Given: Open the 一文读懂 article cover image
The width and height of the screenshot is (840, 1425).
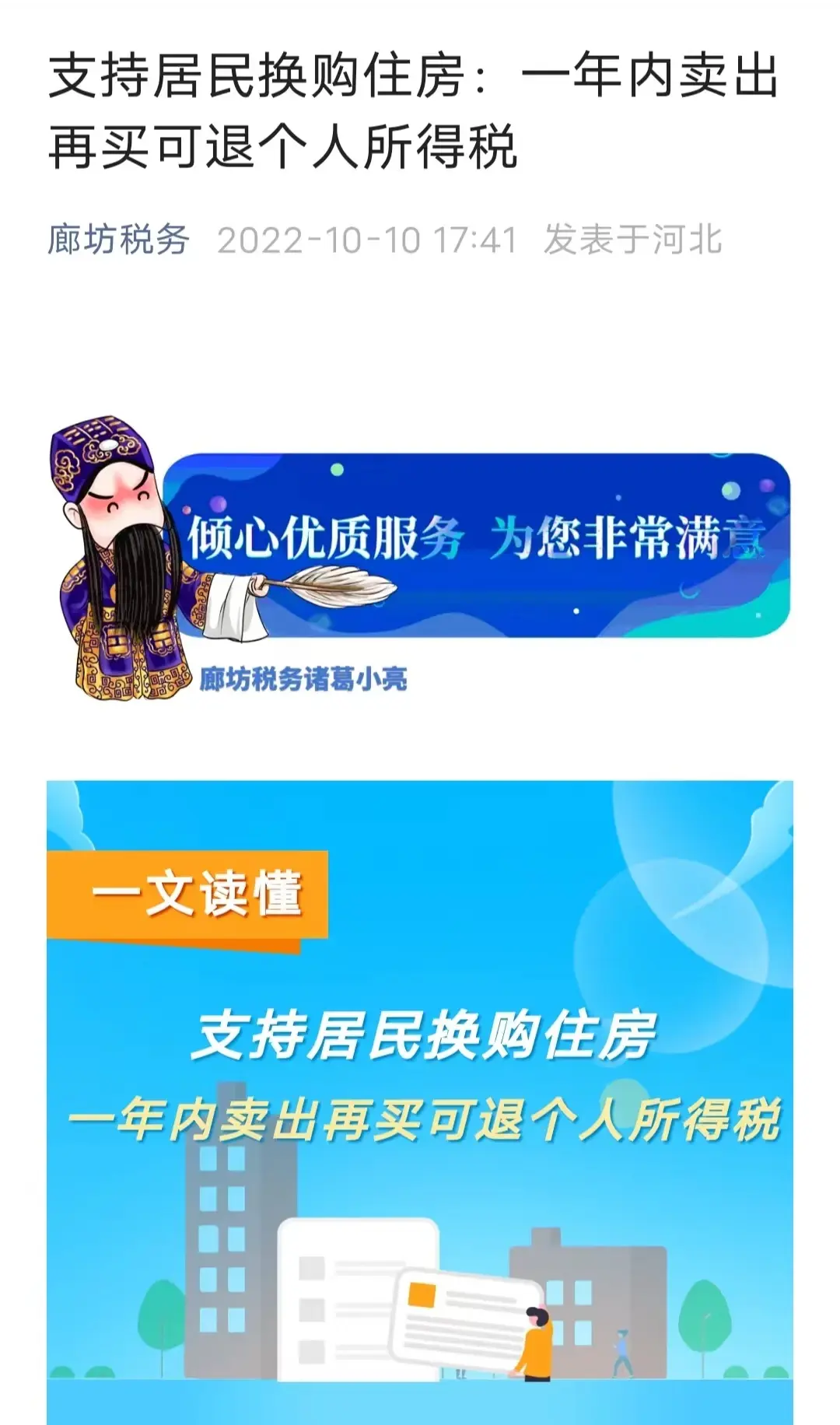Looking at the screenshot, I should point(420,1101).
